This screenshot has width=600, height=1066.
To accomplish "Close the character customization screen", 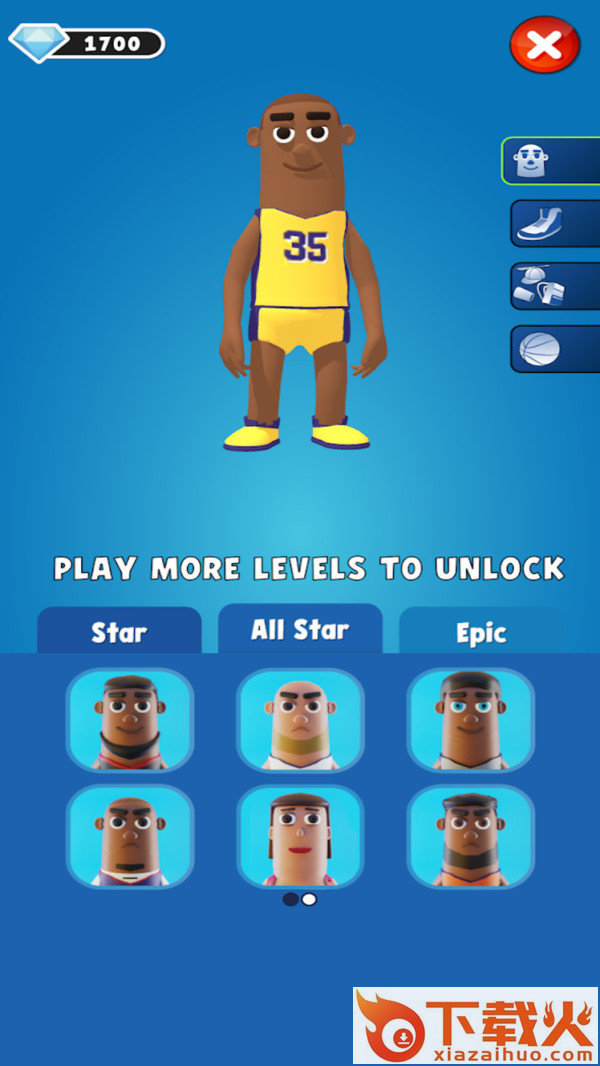I will (x=544, y=45).
